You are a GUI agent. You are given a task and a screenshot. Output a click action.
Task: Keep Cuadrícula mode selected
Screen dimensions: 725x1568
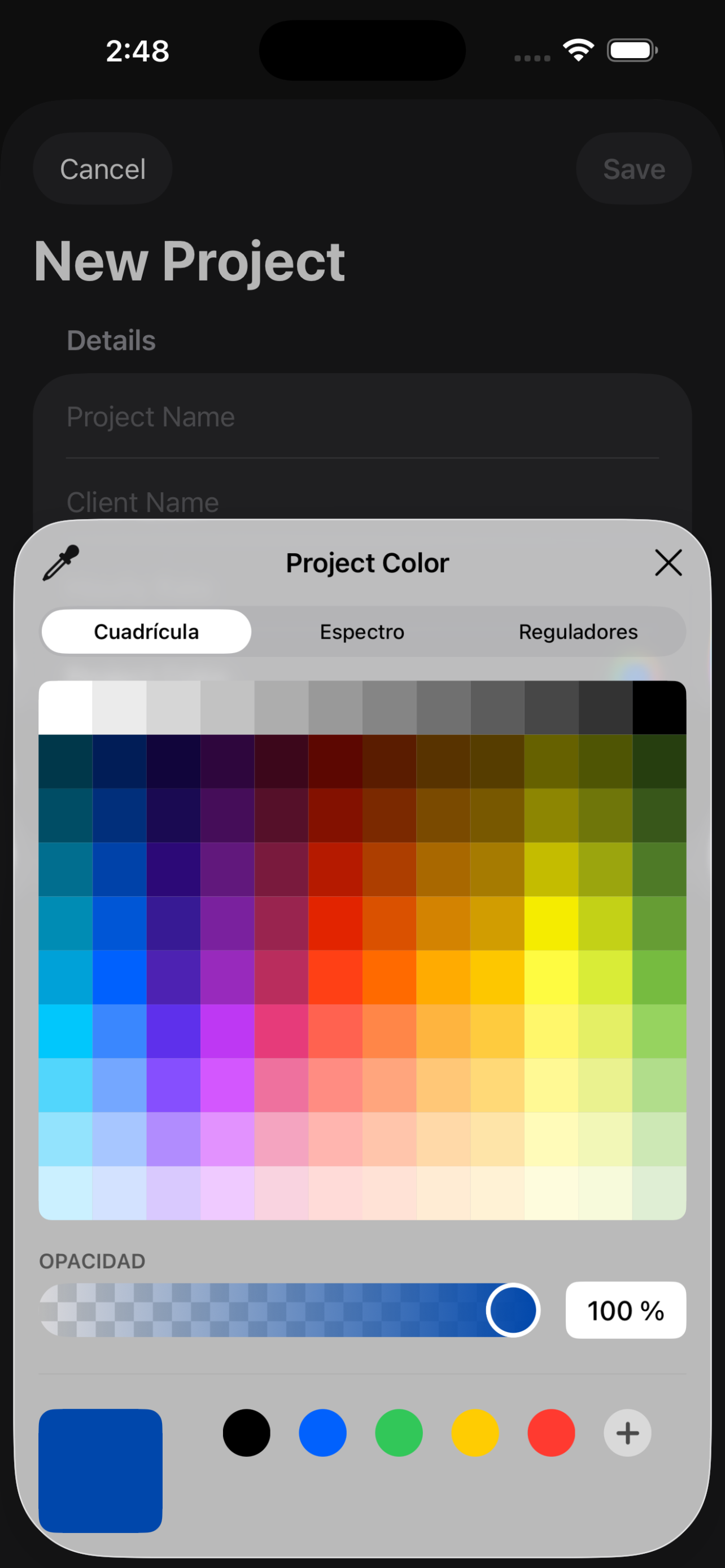pos(146,631)
